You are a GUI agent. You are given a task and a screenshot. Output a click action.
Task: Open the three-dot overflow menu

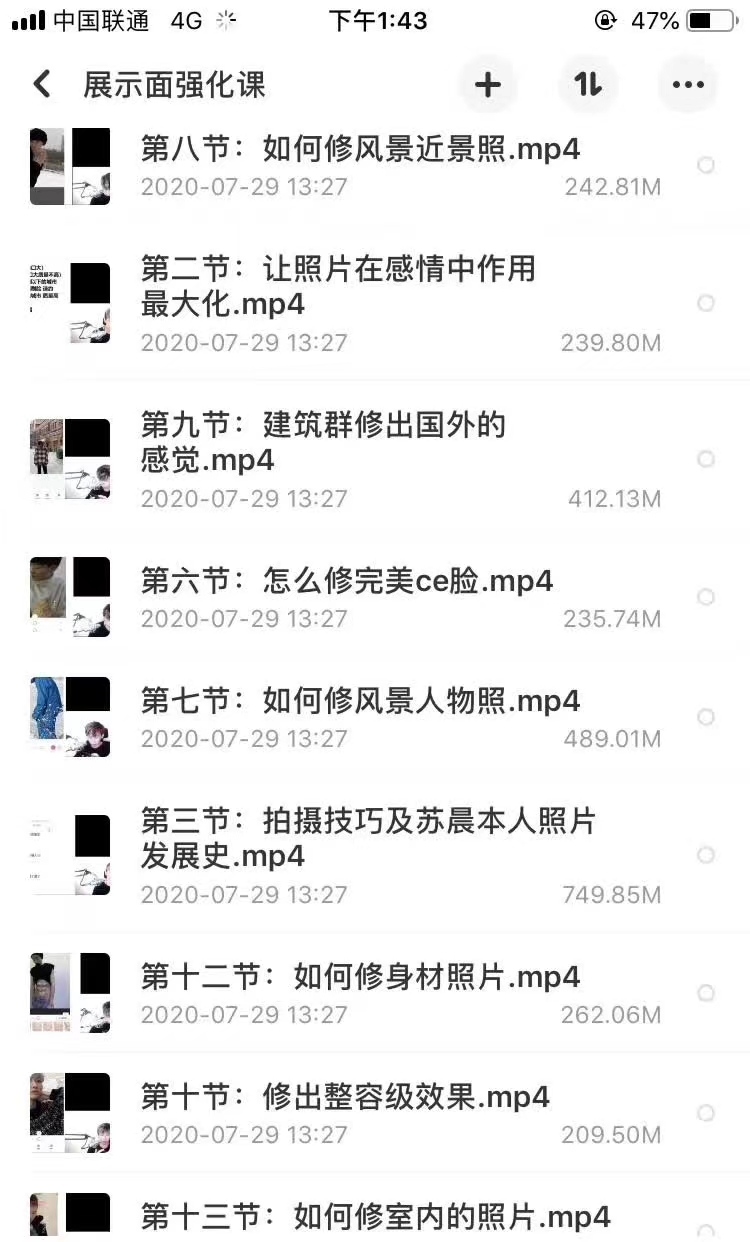[688, 85]
